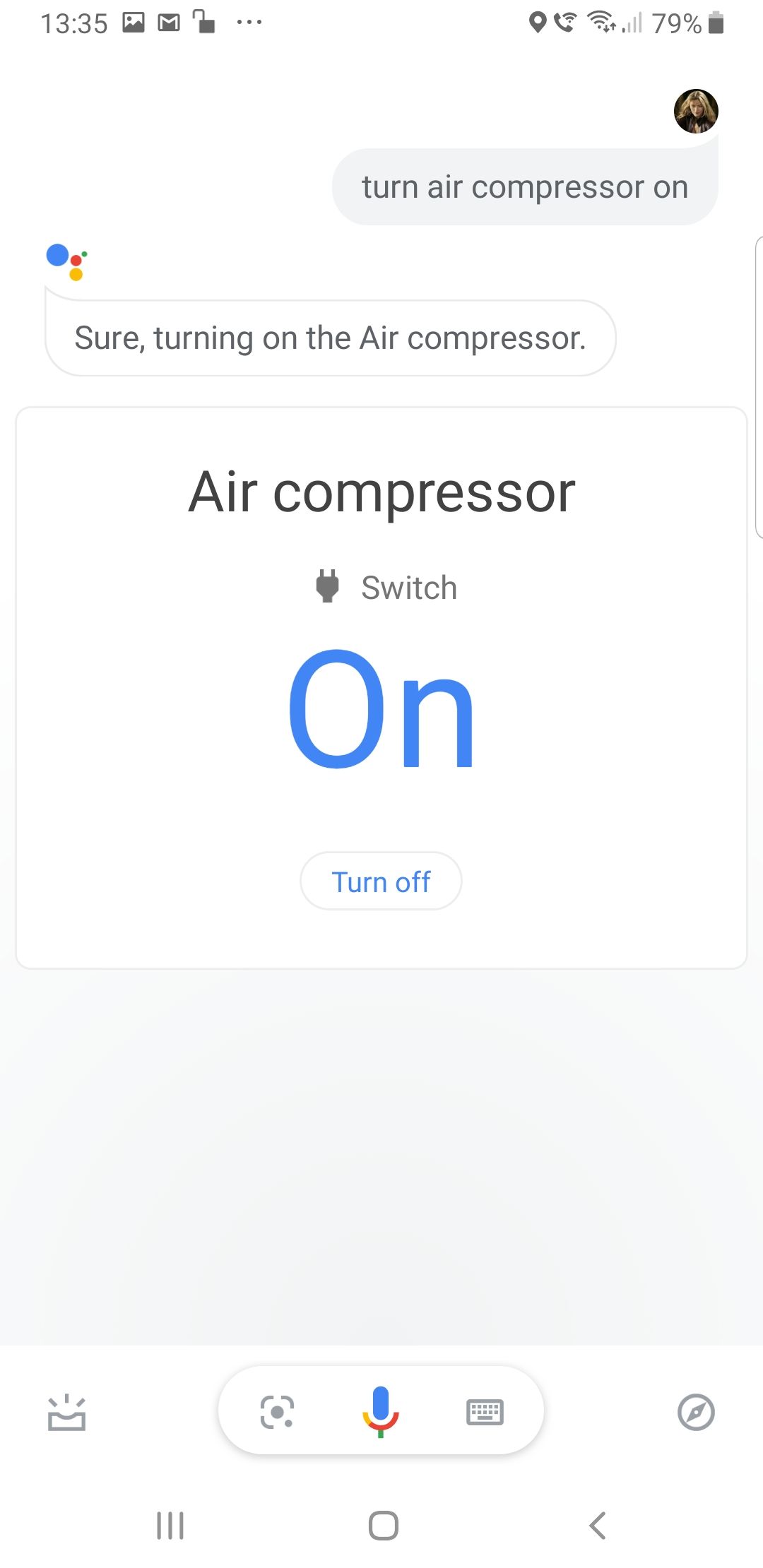
Task: Open the Explore compass icon
Action: click(696, 1412)
